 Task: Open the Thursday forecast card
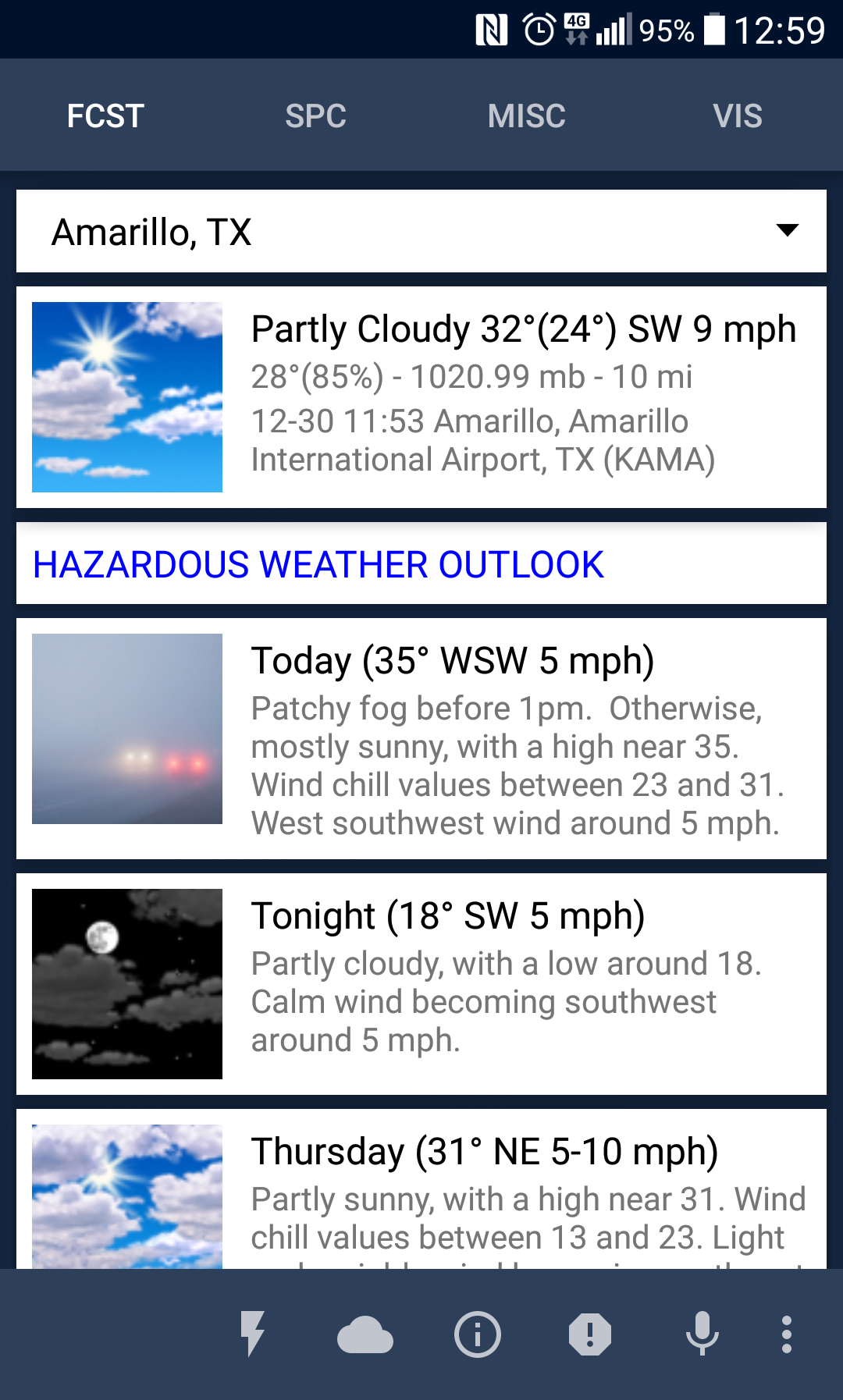[421, 1190]
